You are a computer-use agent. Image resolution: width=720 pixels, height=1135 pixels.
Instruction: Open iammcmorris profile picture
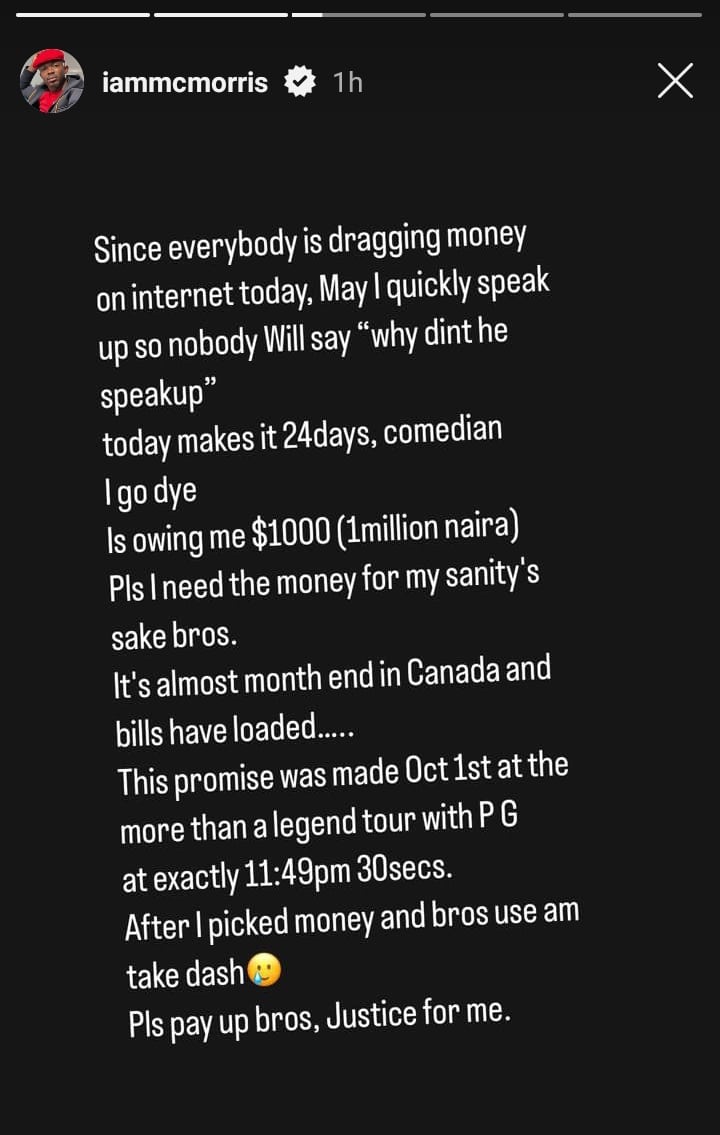51,81
